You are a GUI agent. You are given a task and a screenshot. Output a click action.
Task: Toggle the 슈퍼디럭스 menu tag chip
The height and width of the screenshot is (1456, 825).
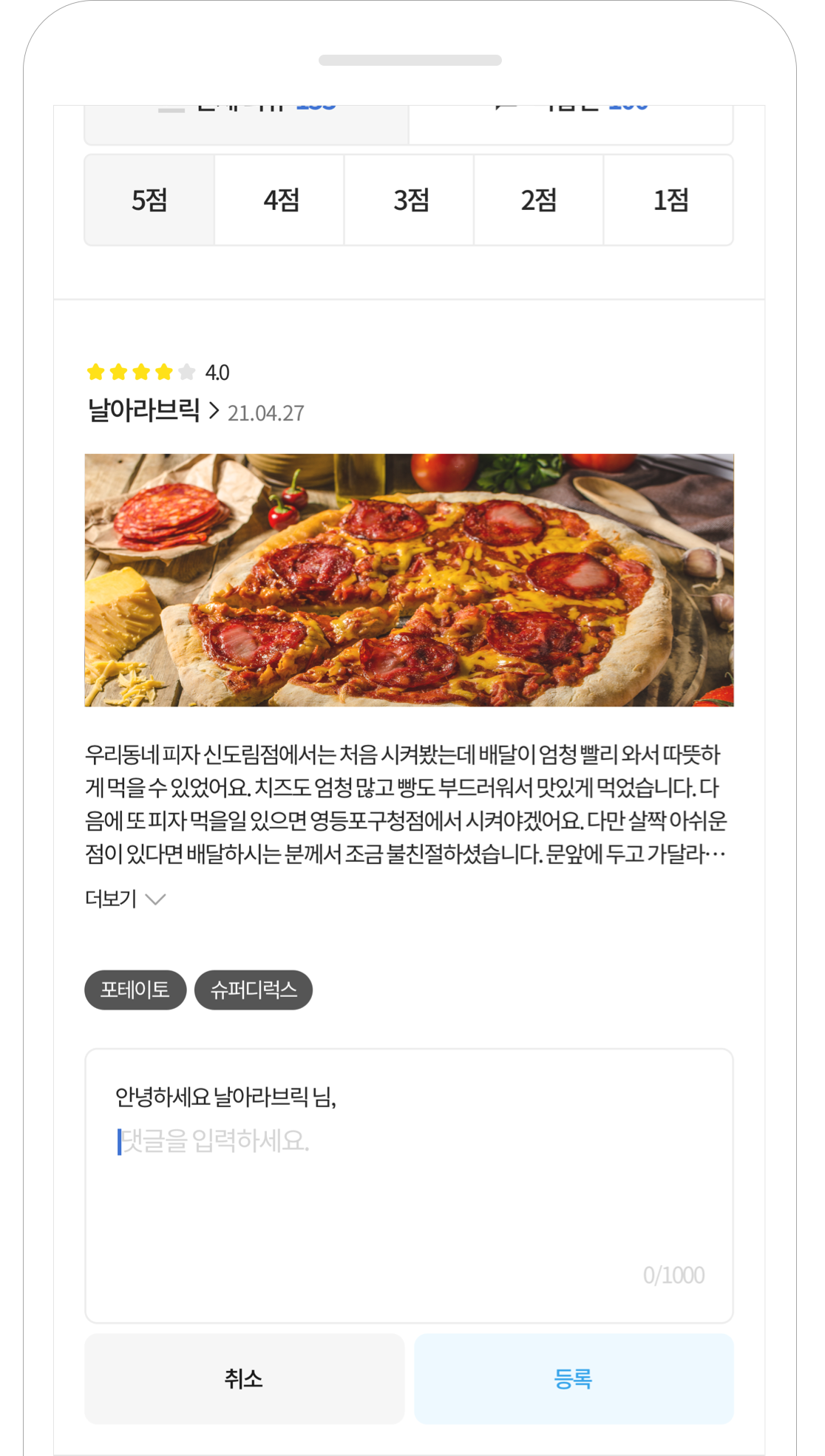pyautogui.click(x=254, y=990)
